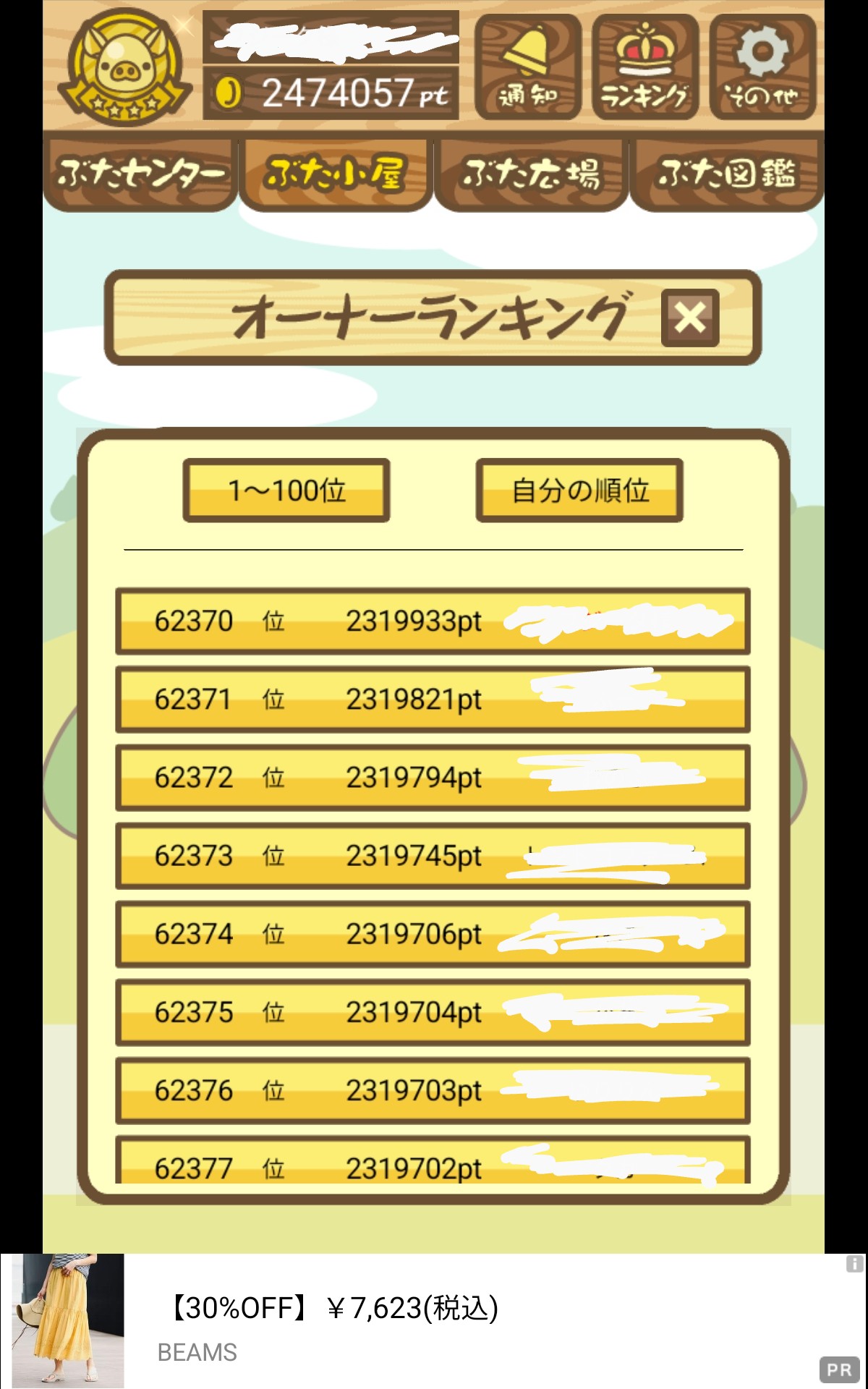Switch to the ぶたセンター tab
This screenshot has width=868, height=1389.
coord(140,174)
